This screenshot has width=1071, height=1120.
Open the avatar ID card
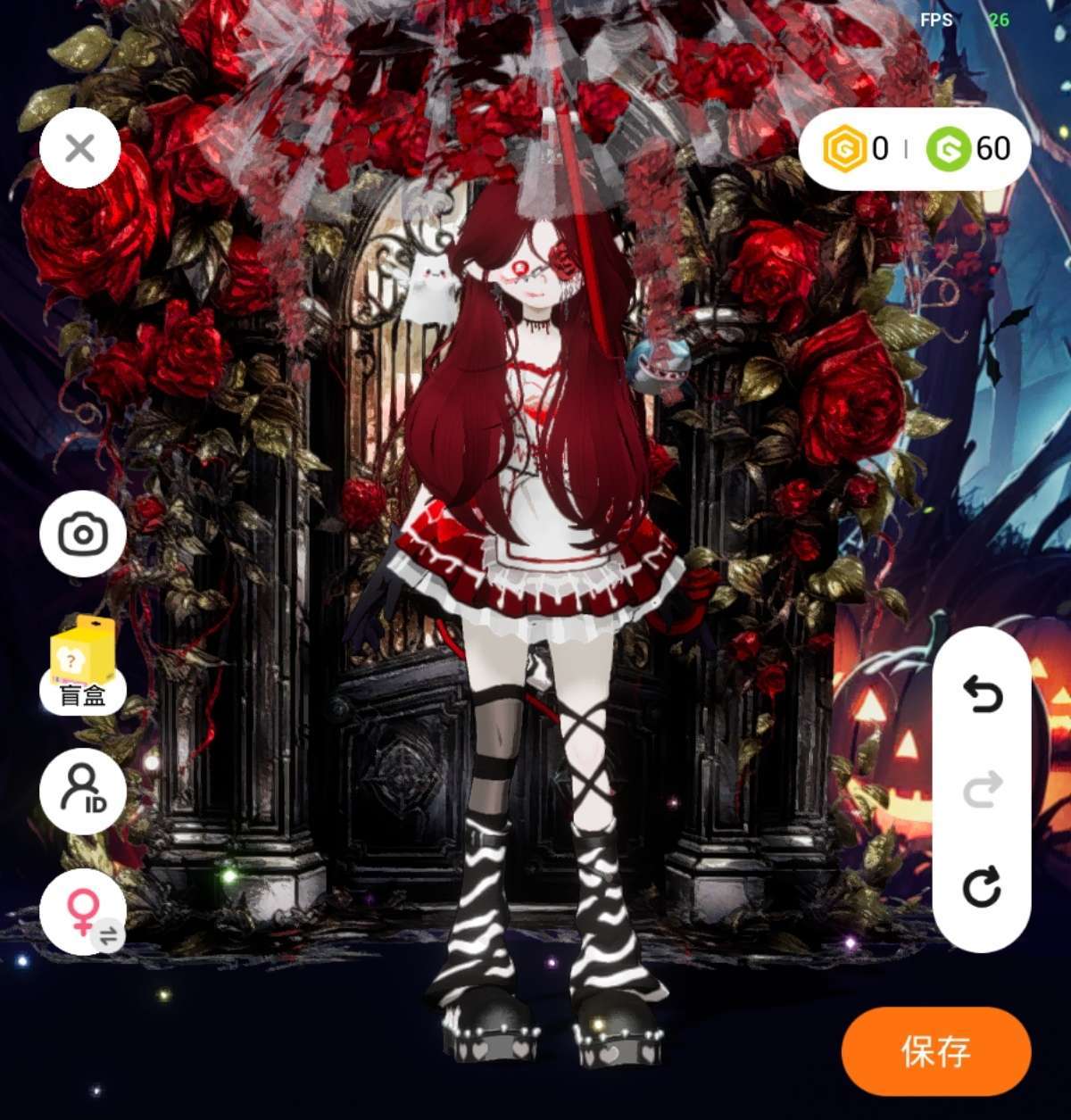83,791
